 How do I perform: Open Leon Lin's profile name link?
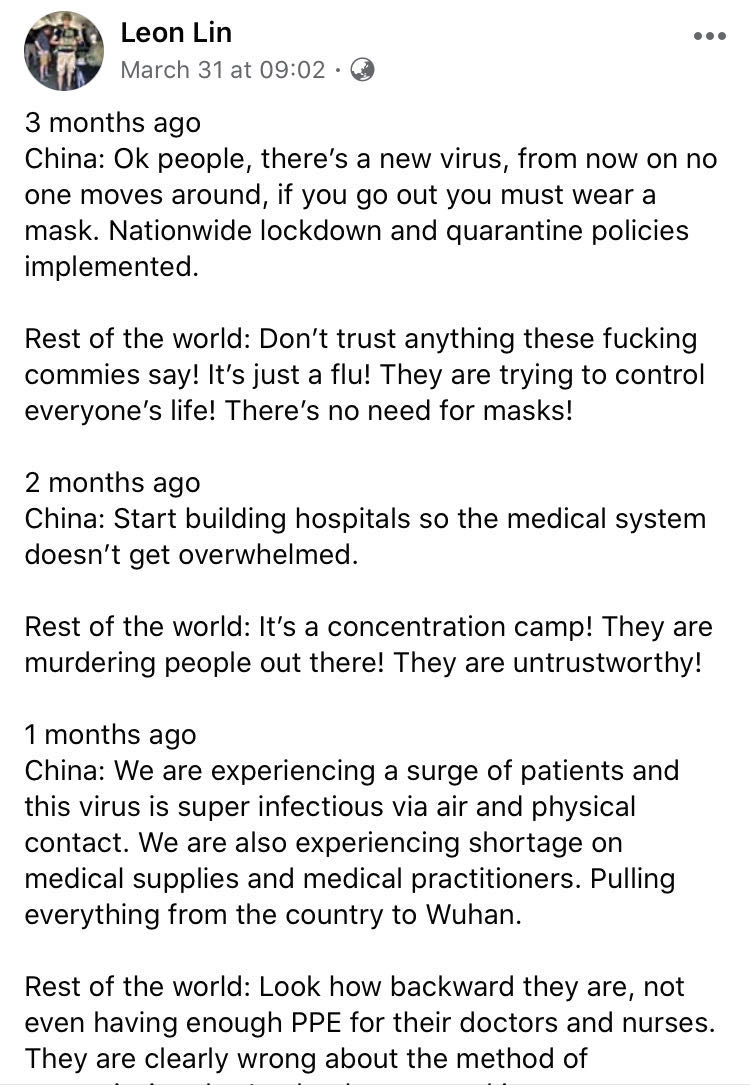176,33
